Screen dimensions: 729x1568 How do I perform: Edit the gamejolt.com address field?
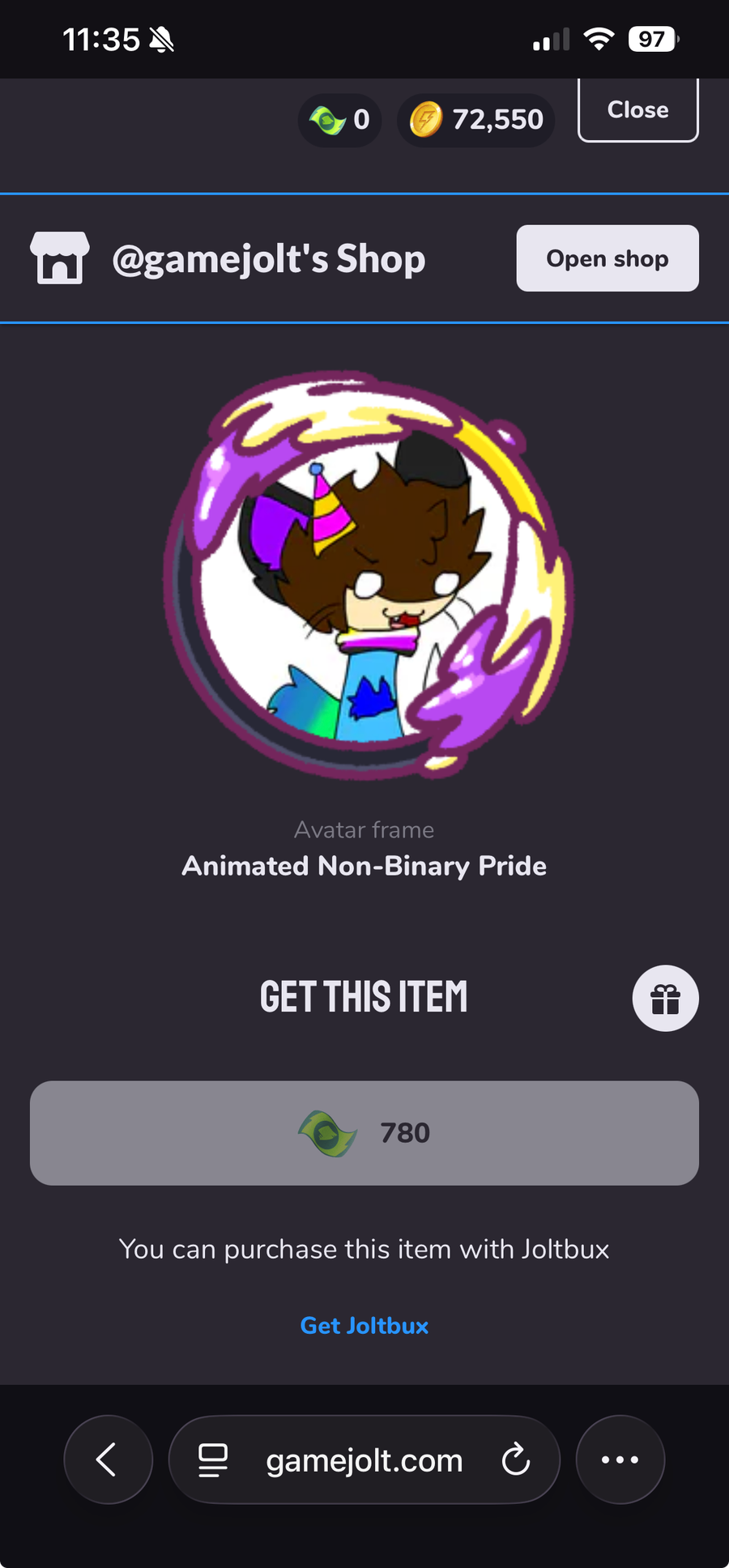point(364,1460)
